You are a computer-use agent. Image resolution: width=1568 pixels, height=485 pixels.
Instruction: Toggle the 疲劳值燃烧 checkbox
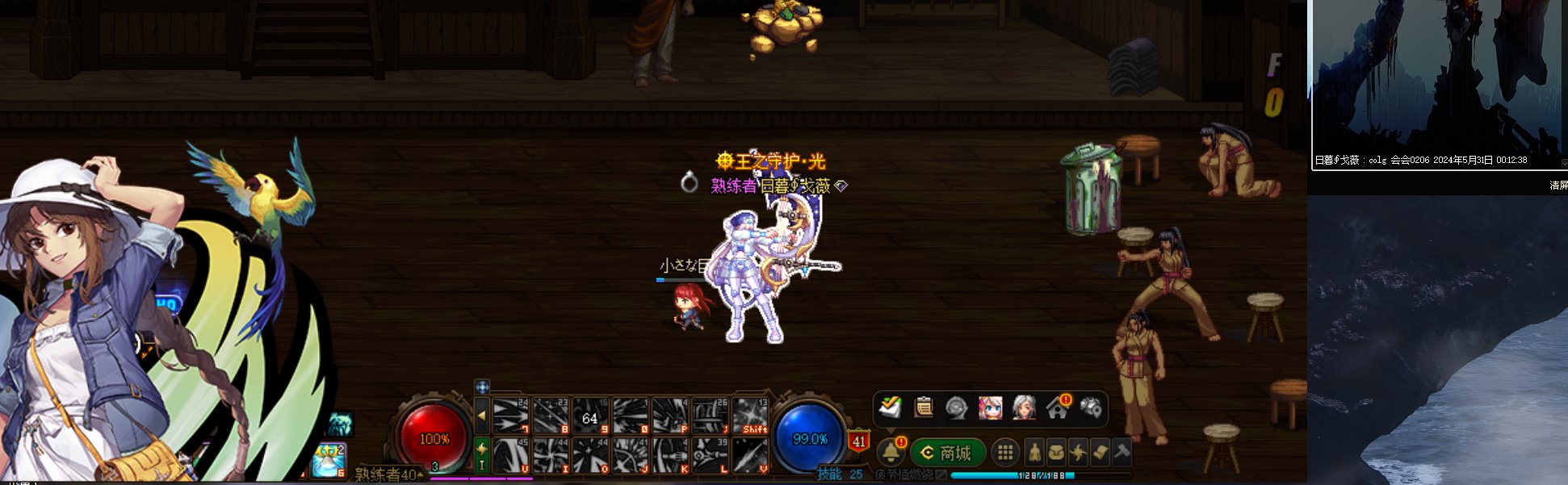tap(941, 475)
